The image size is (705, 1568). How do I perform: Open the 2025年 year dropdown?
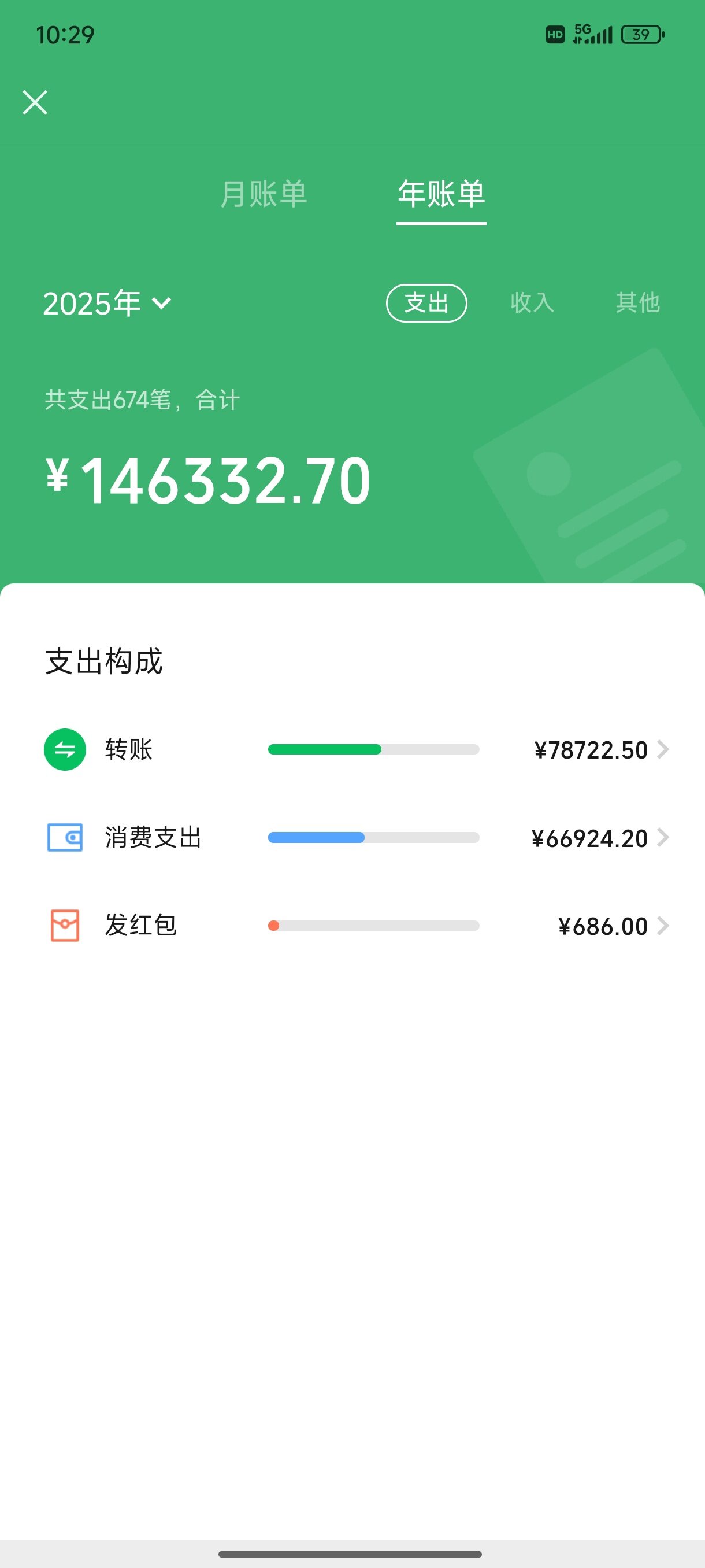[107, 303]
